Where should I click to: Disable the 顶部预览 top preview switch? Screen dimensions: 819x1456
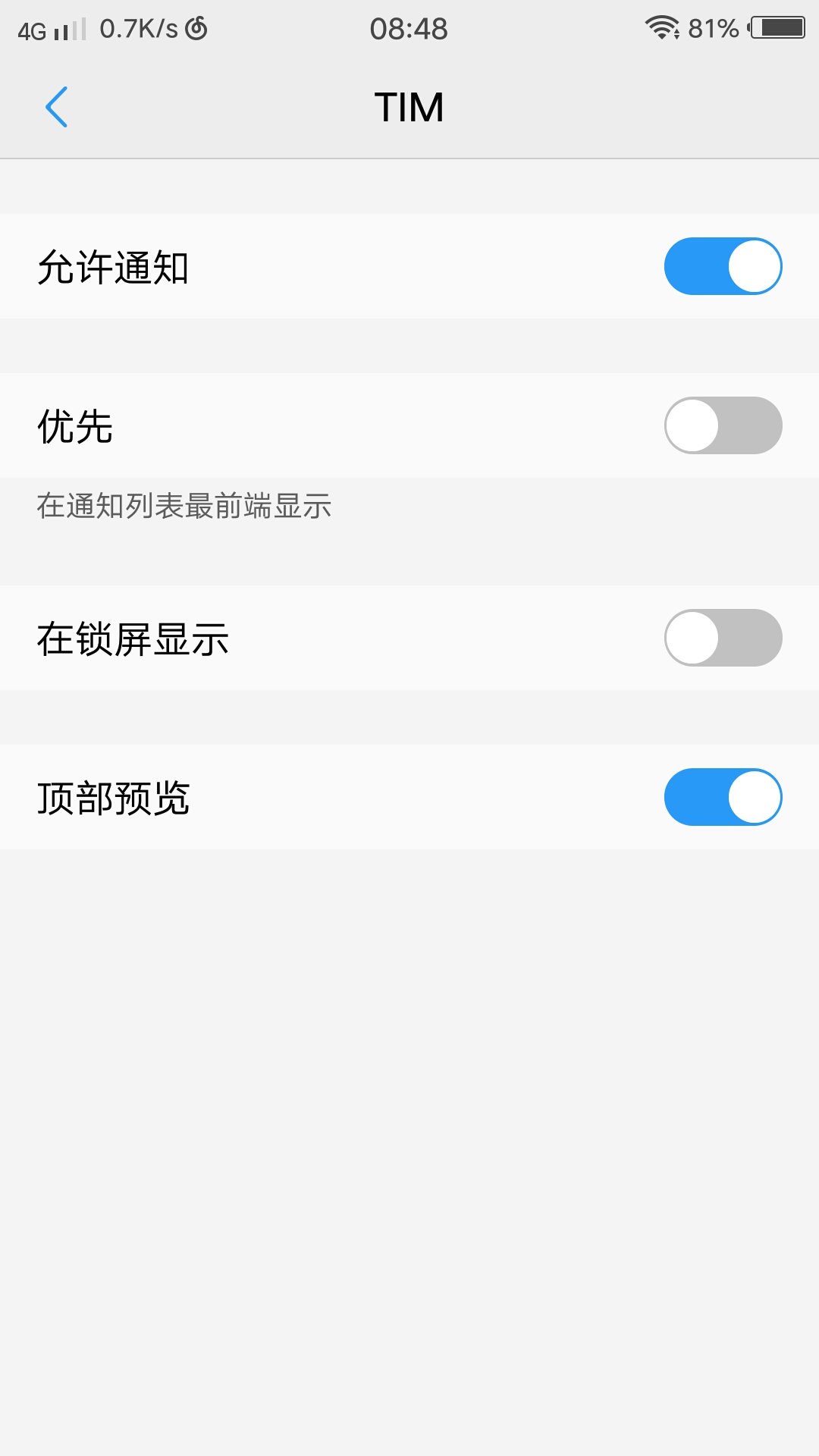(x=722, y=797)
